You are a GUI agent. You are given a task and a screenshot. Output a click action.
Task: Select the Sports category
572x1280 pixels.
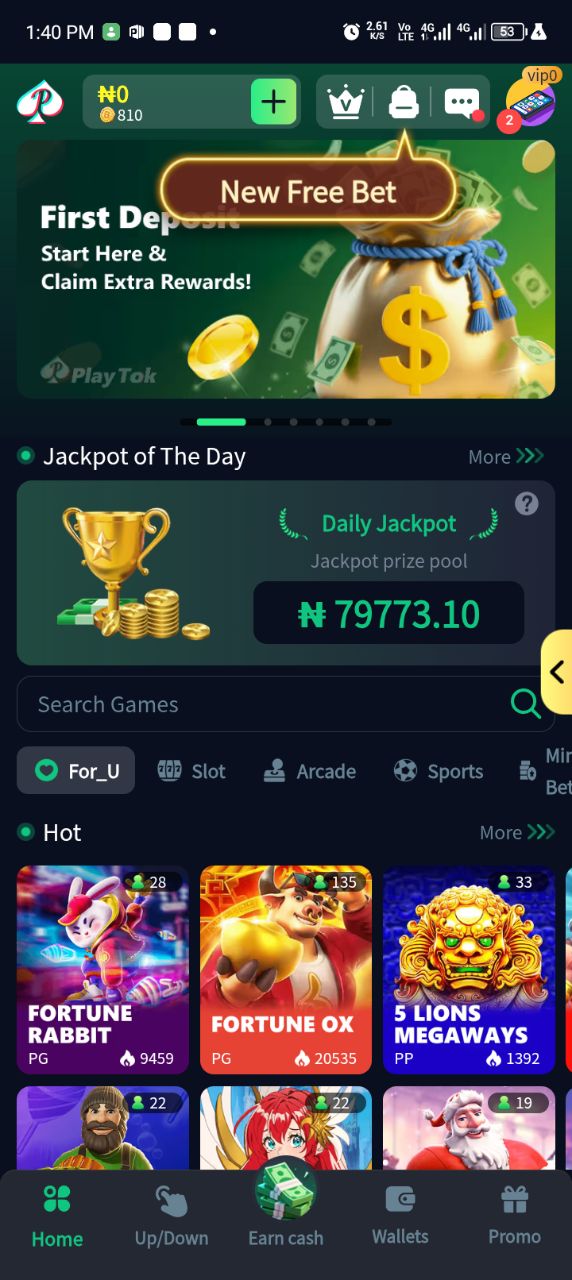click(x=438, y=771)
